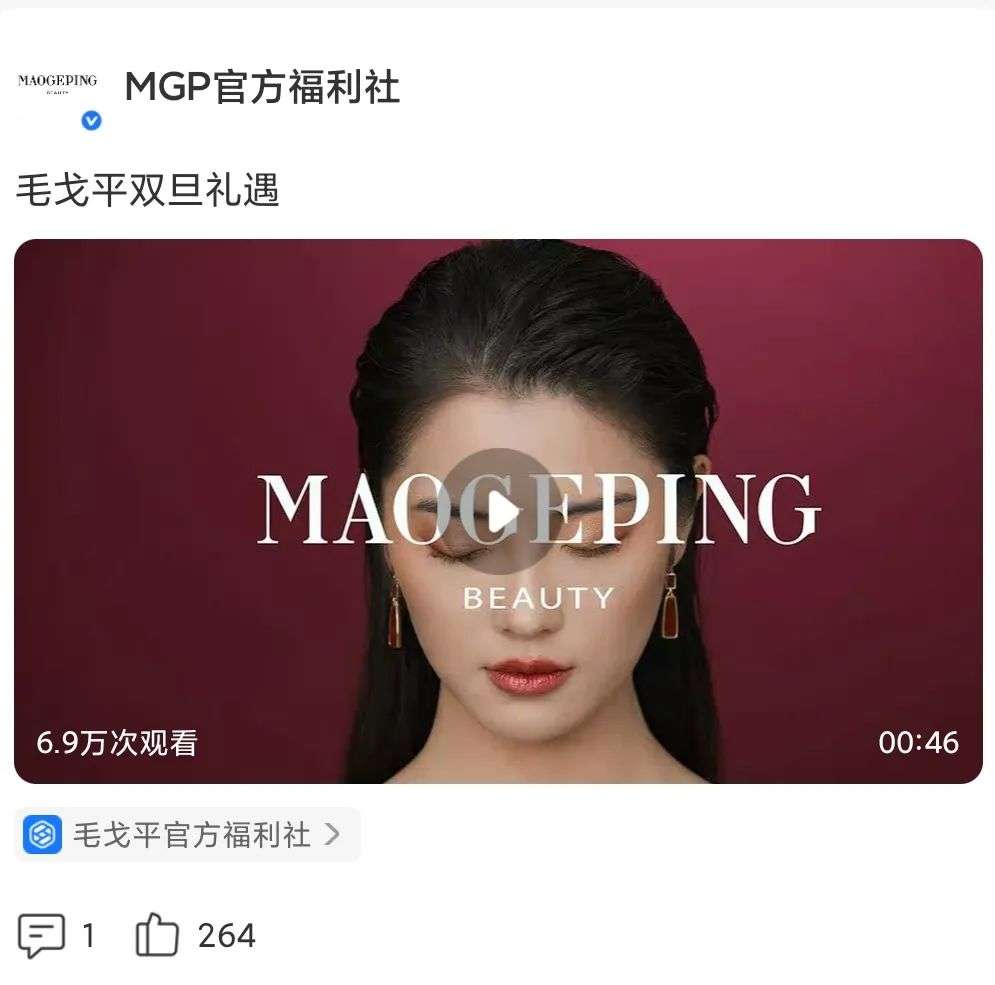Tap the MAOGEPING account avatar

click(58, 92)
